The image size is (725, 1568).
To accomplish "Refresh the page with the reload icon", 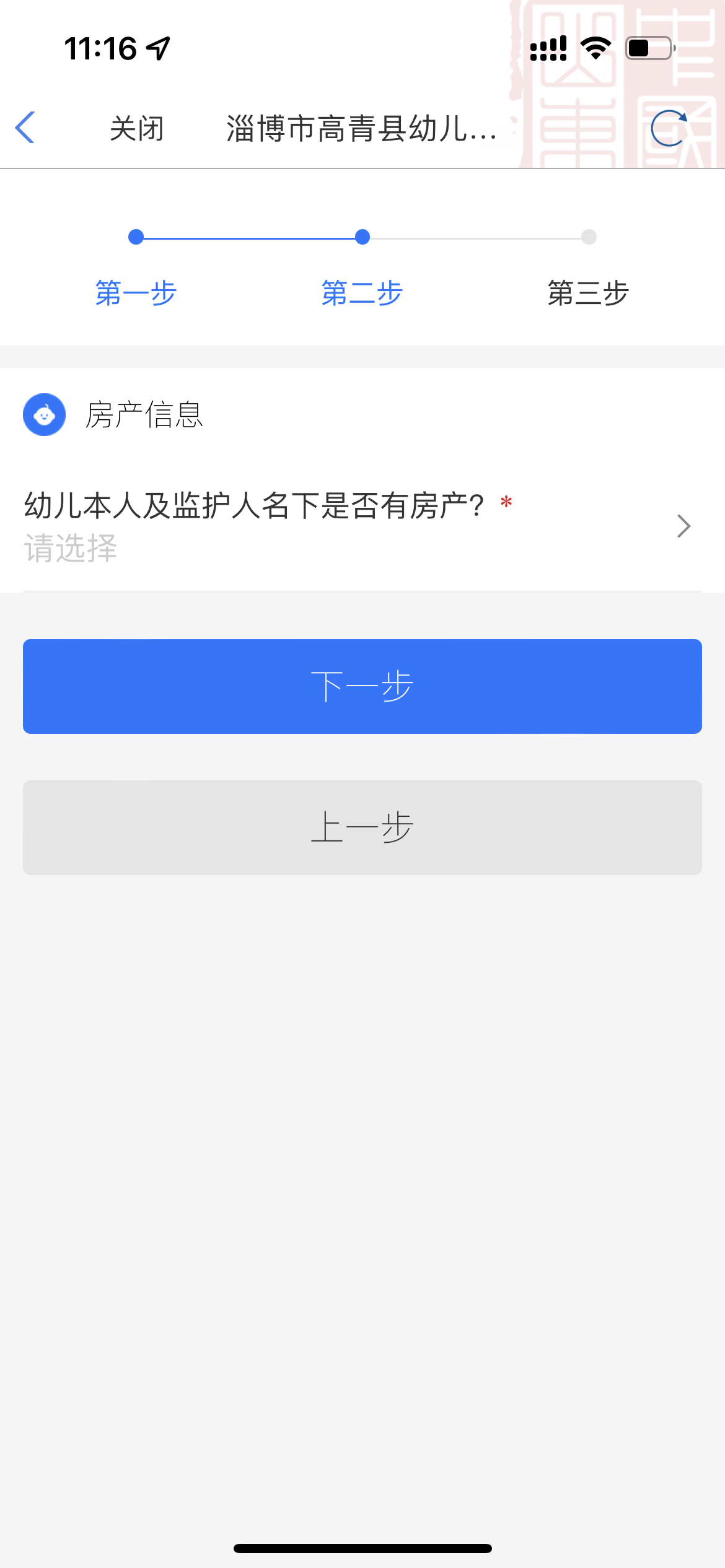I will (669, 128).
